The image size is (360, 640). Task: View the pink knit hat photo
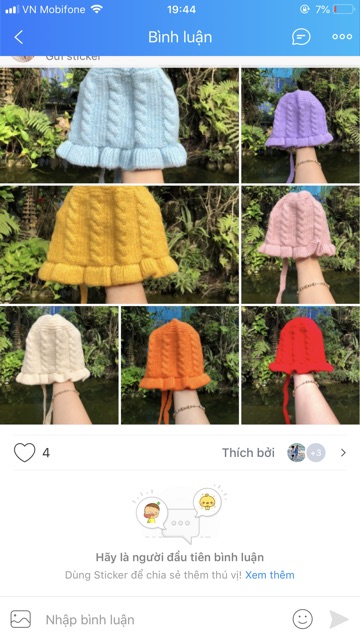click(x=300, y=244)
